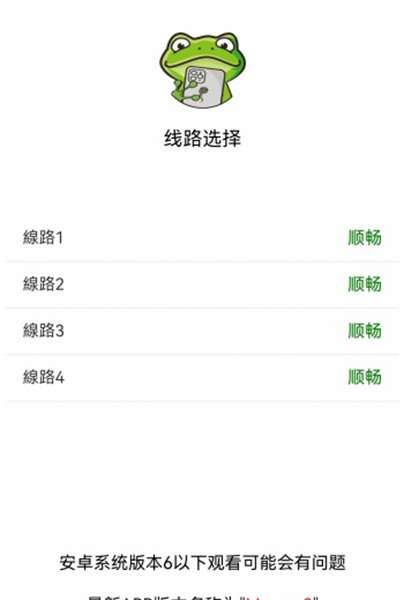Open 線路3 in the route selection
Screen dimensions: 404x600
tap(202, 331)
